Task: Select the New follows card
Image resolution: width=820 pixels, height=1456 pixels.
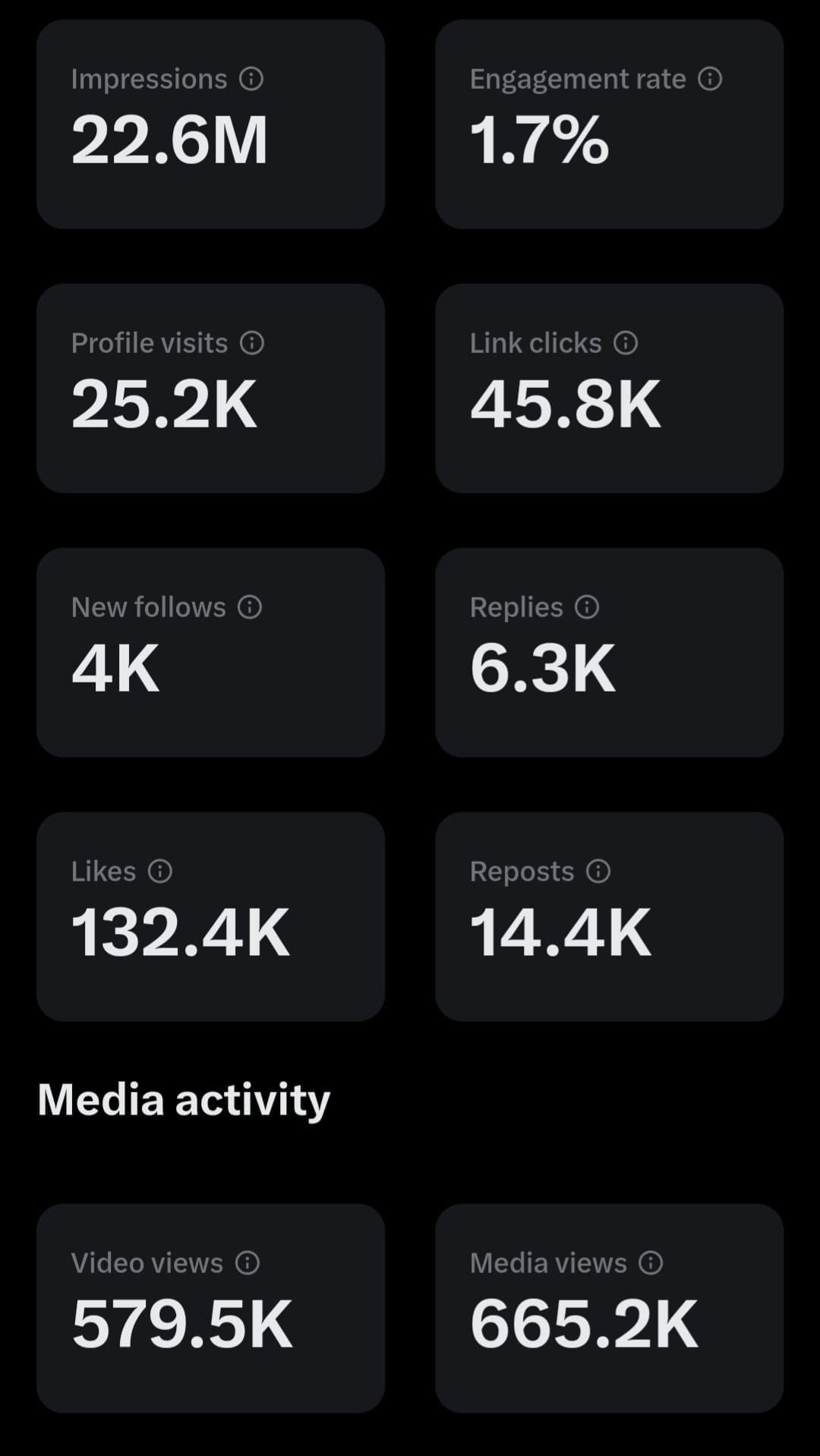Action: click(x=212, y=653)
